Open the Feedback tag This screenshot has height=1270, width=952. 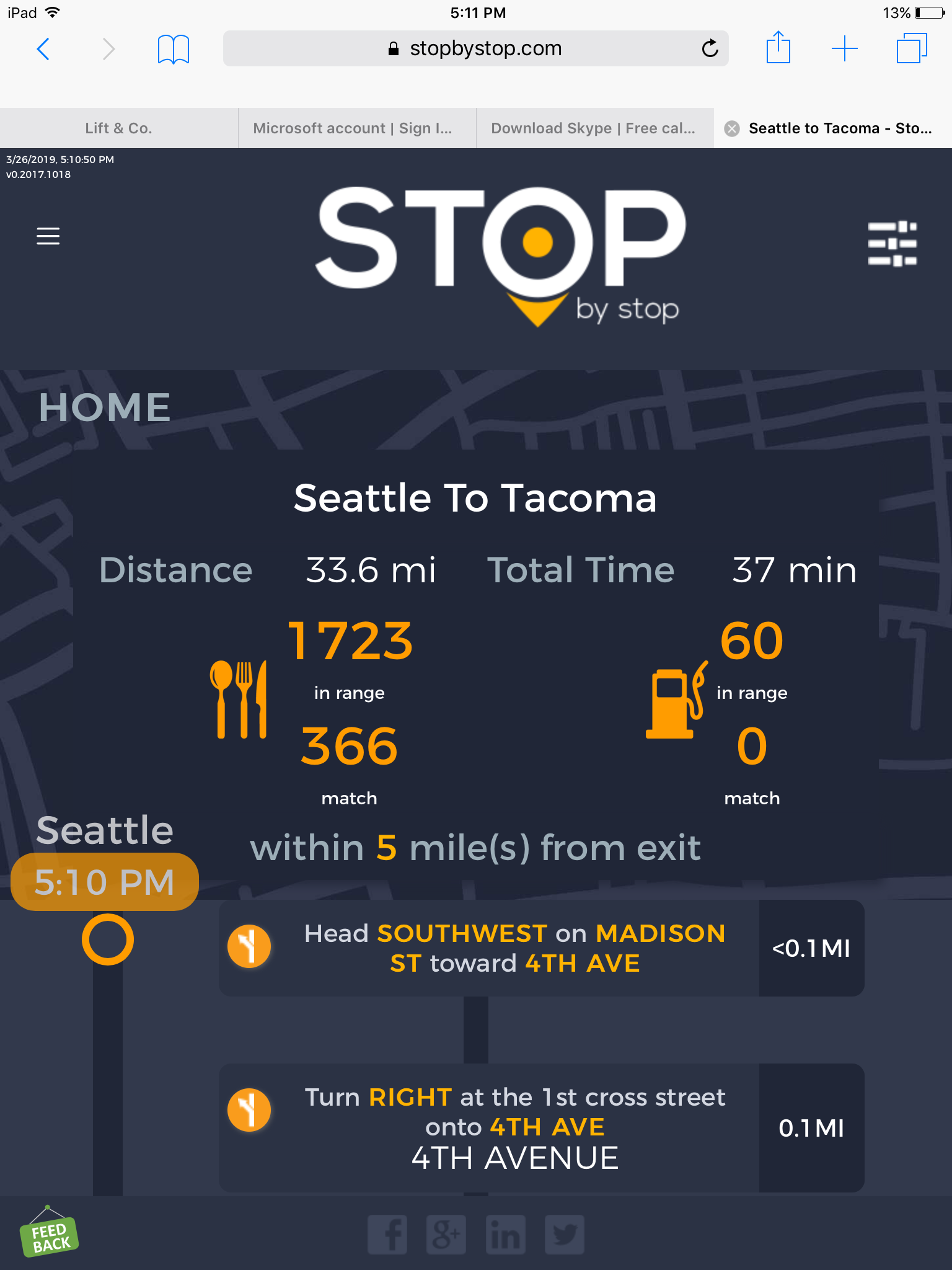point(49,1235)
